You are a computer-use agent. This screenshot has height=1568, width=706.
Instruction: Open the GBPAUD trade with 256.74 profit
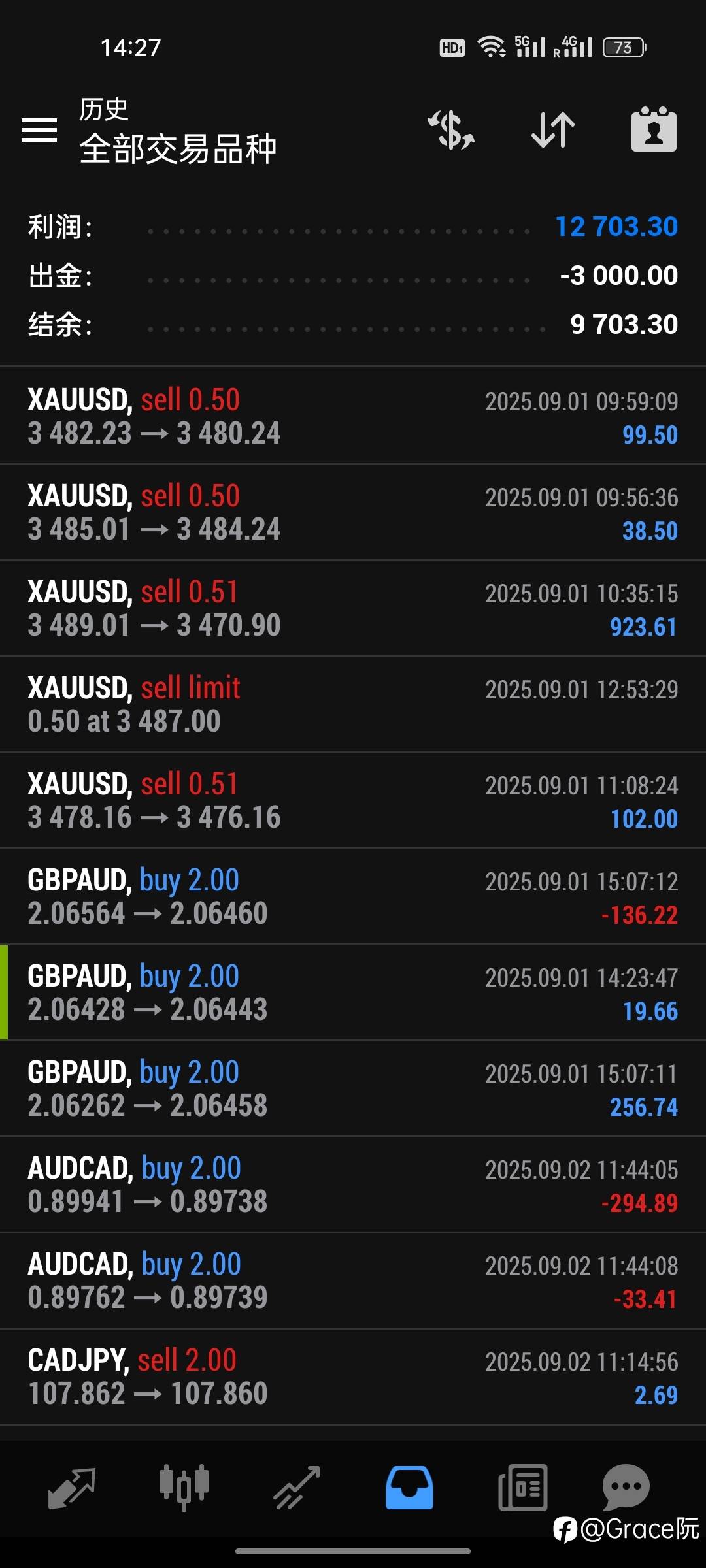coord(353,1088)
